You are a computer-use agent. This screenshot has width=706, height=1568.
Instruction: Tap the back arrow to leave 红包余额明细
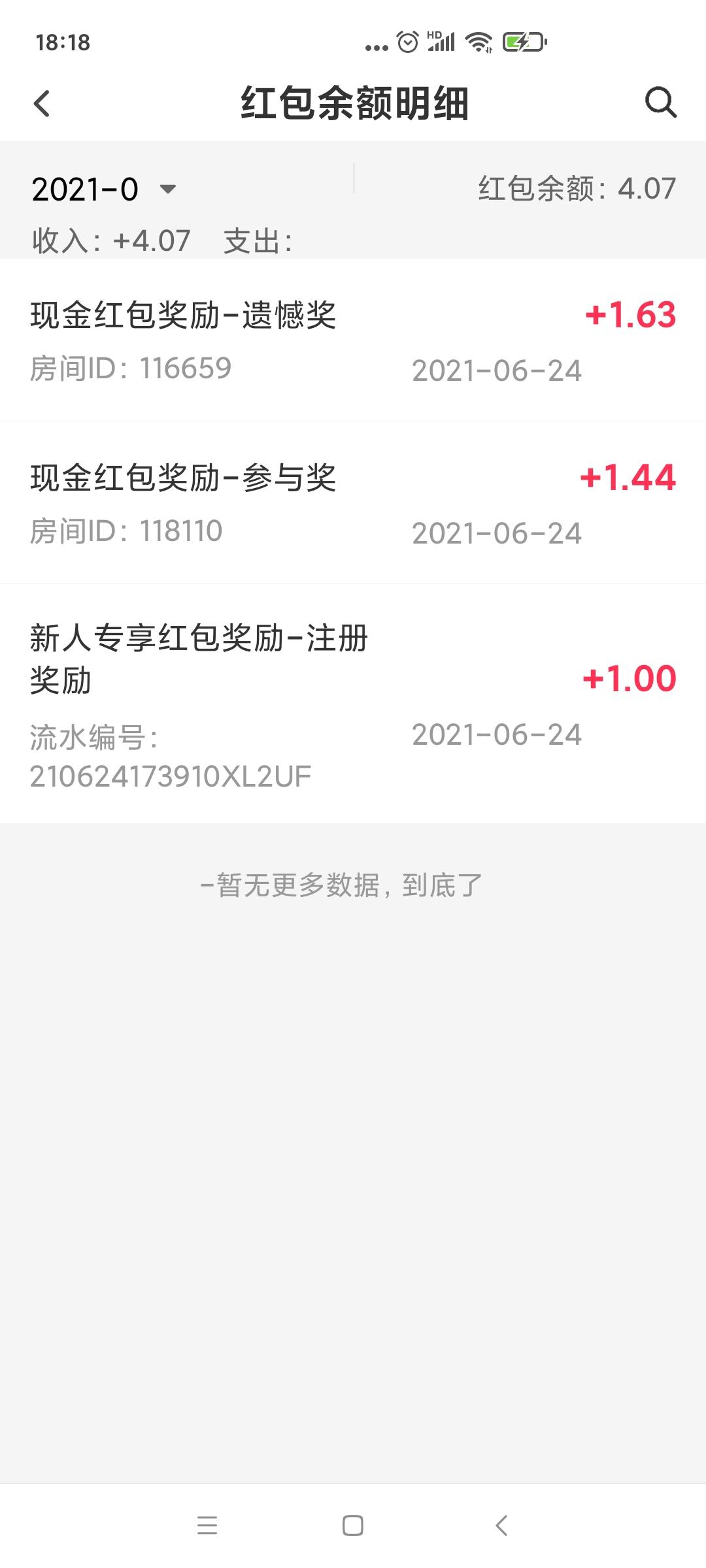tap(42, 103)
